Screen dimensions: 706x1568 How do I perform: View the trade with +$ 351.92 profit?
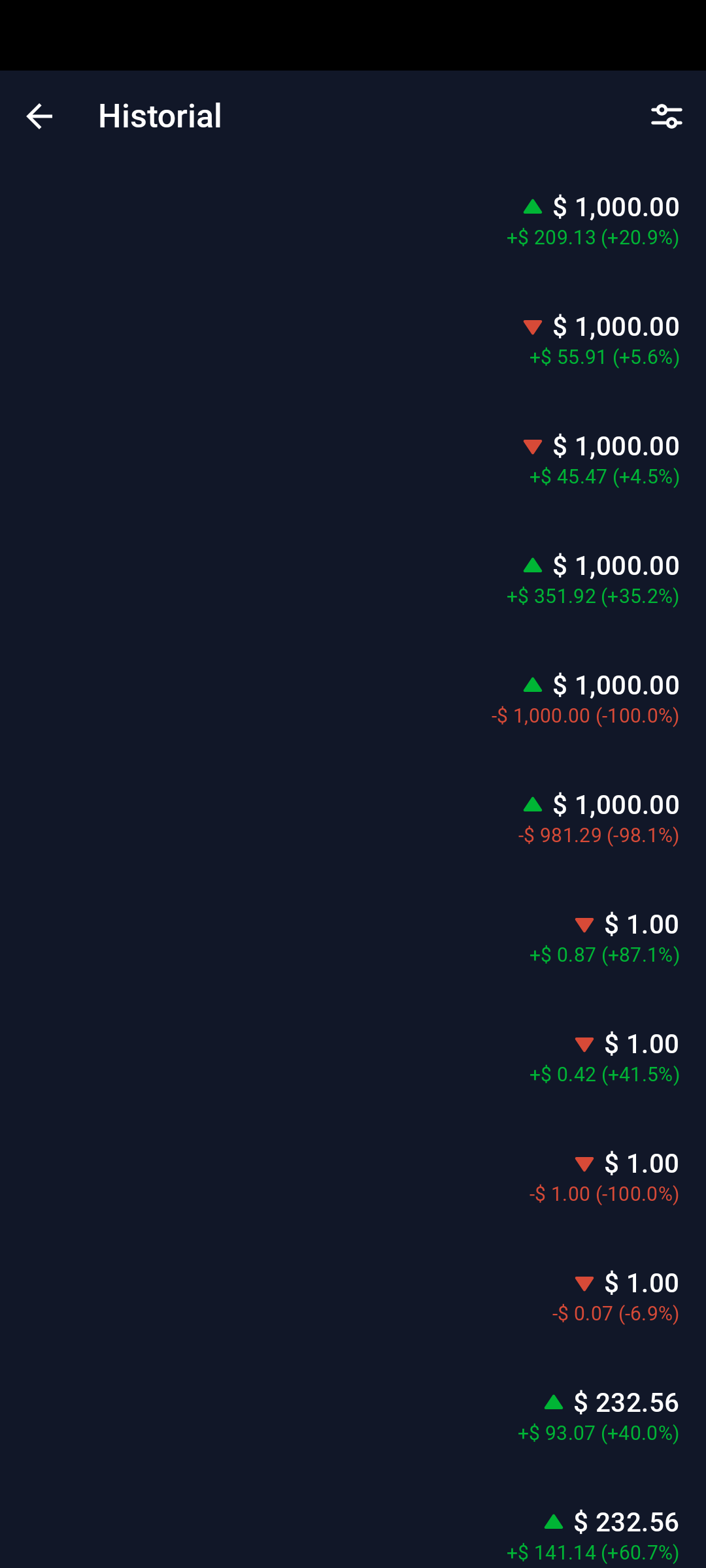[x=353, y=580]
